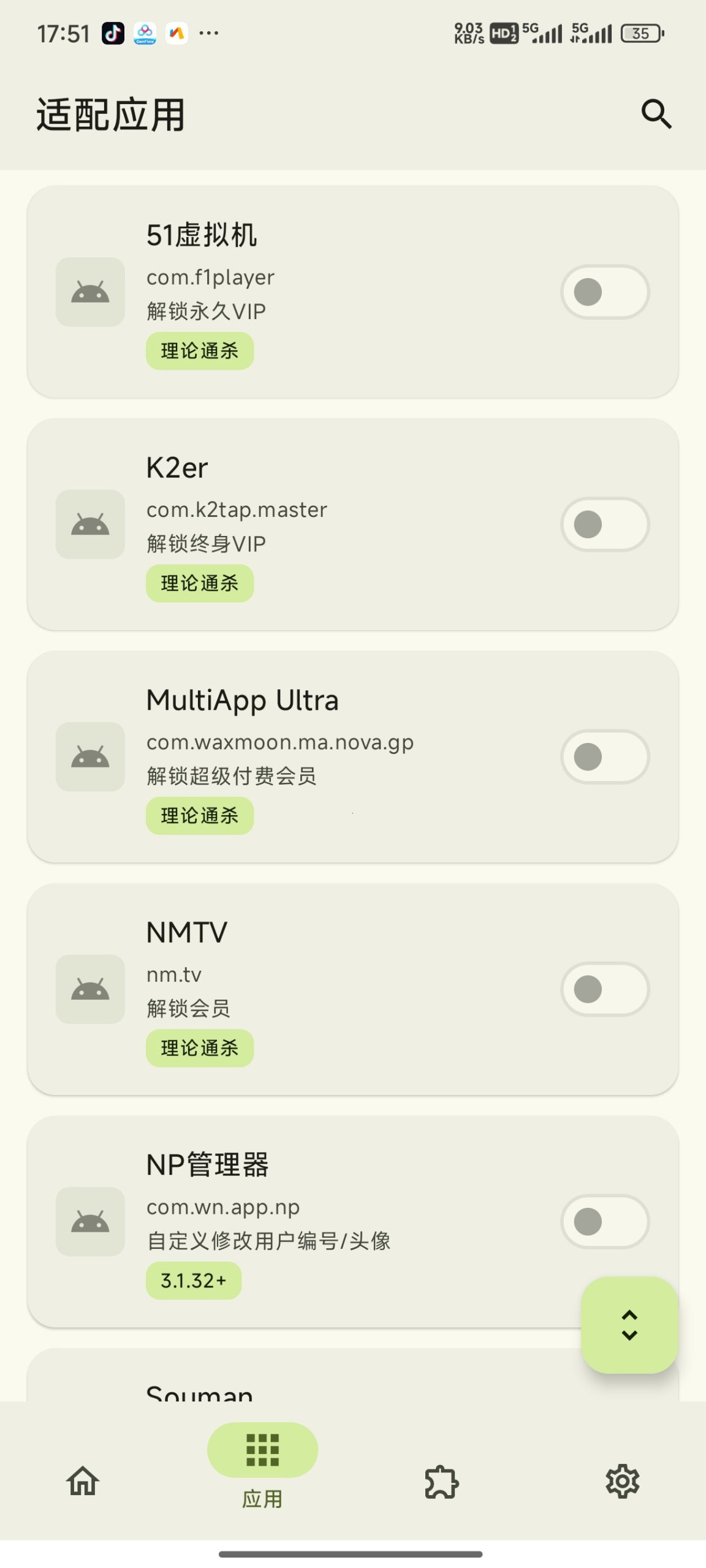Image resolution: width=706 pixels, height=1568 pixels.
Task: Turn on the K2er switch
Action: pos(604,524)
